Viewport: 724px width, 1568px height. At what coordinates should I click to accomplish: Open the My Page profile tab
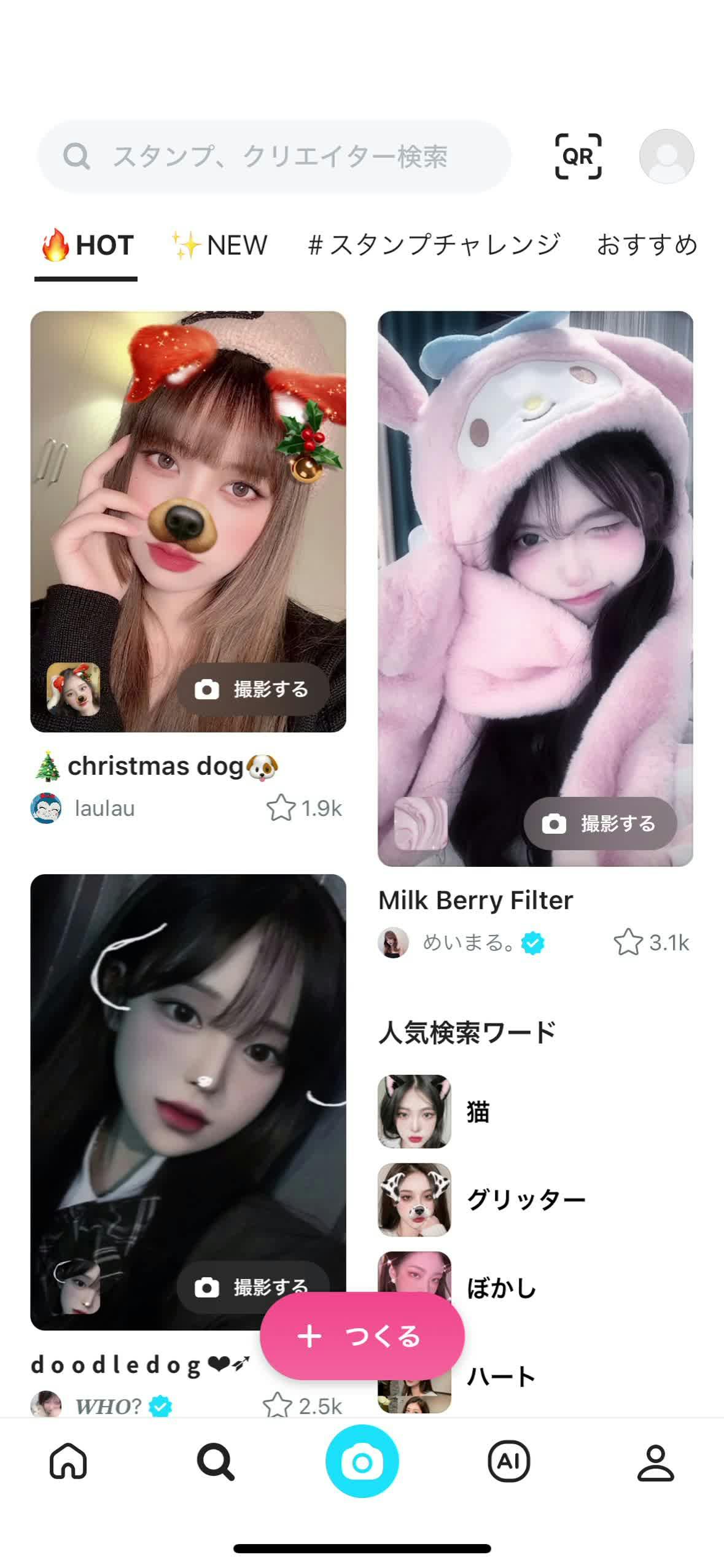coord(655,1461)
